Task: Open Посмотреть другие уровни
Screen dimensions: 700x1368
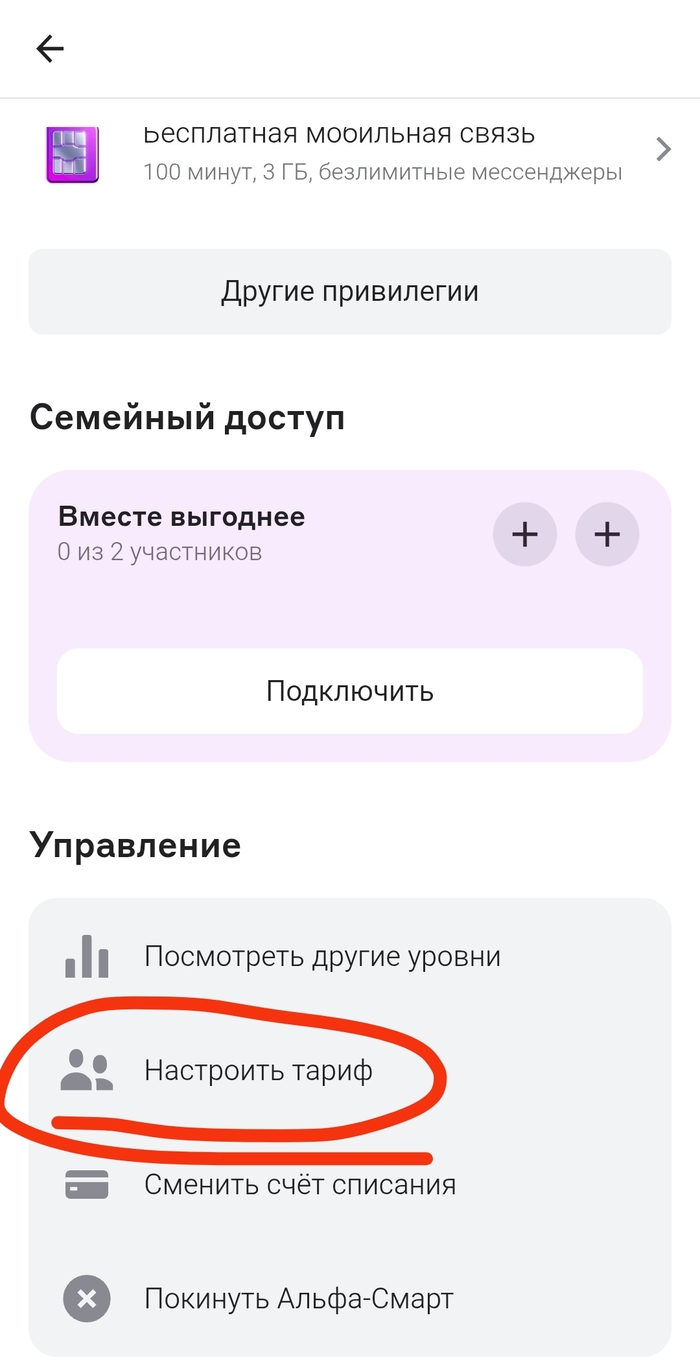Action: click(x=322, y=956)
